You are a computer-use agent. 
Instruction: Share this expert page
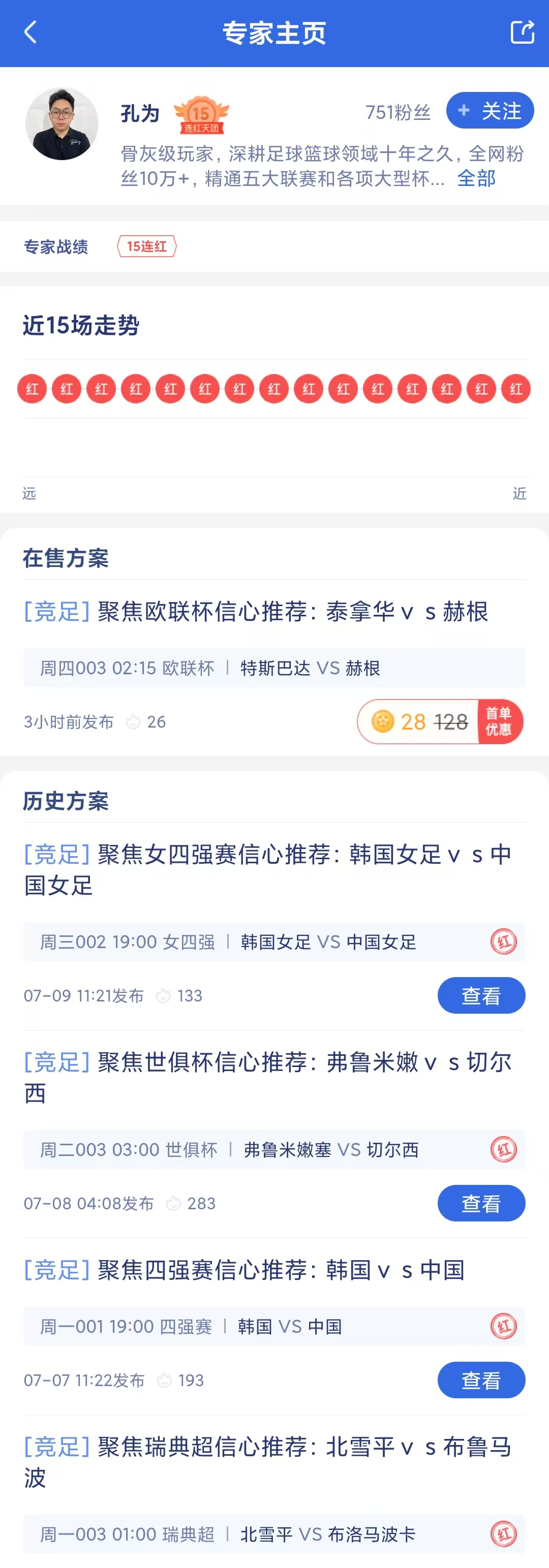tap(522, 32)
